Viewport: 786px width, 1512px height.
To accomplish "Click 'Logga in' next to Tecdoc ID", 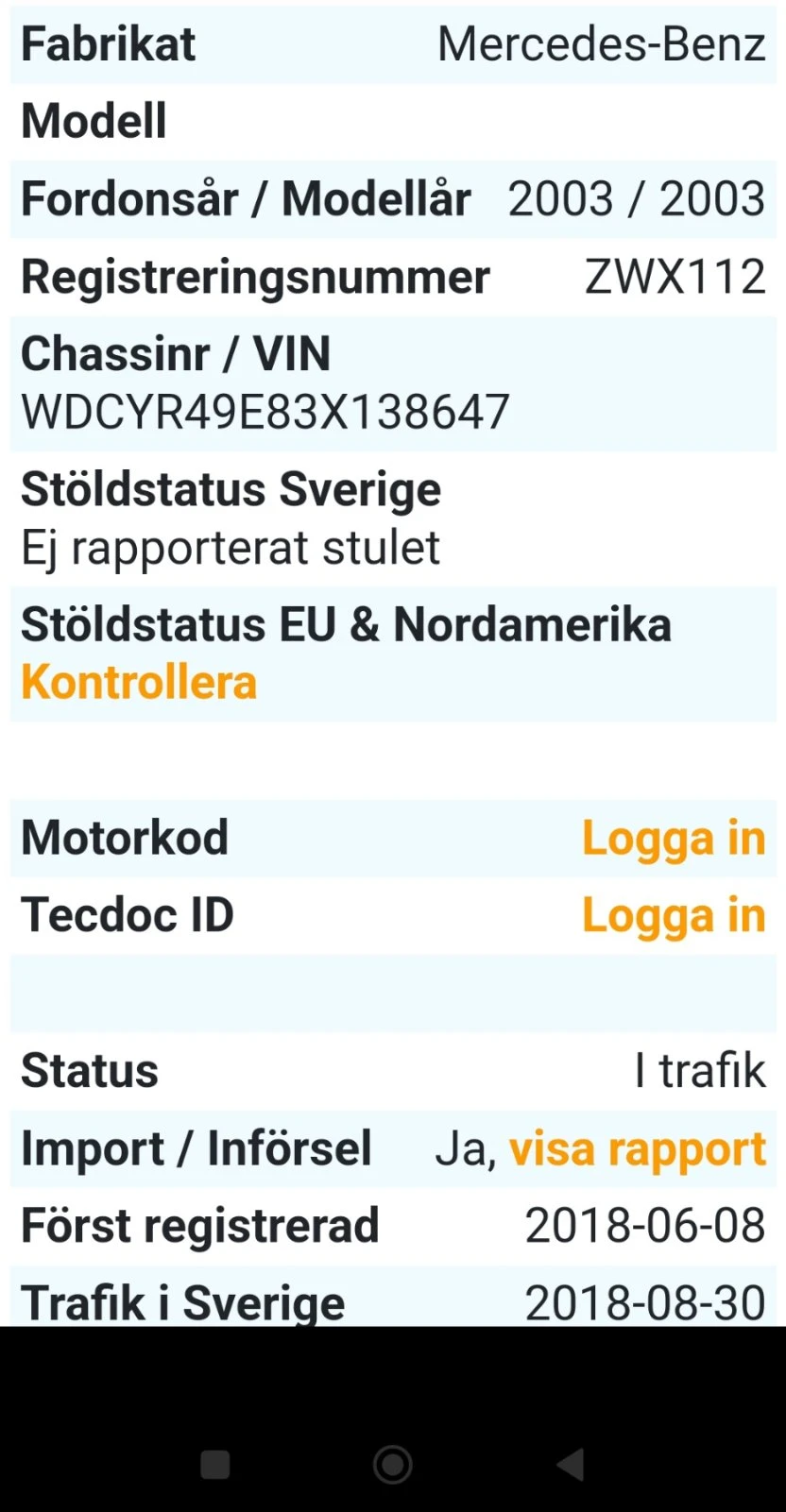I will coord(673,914).
